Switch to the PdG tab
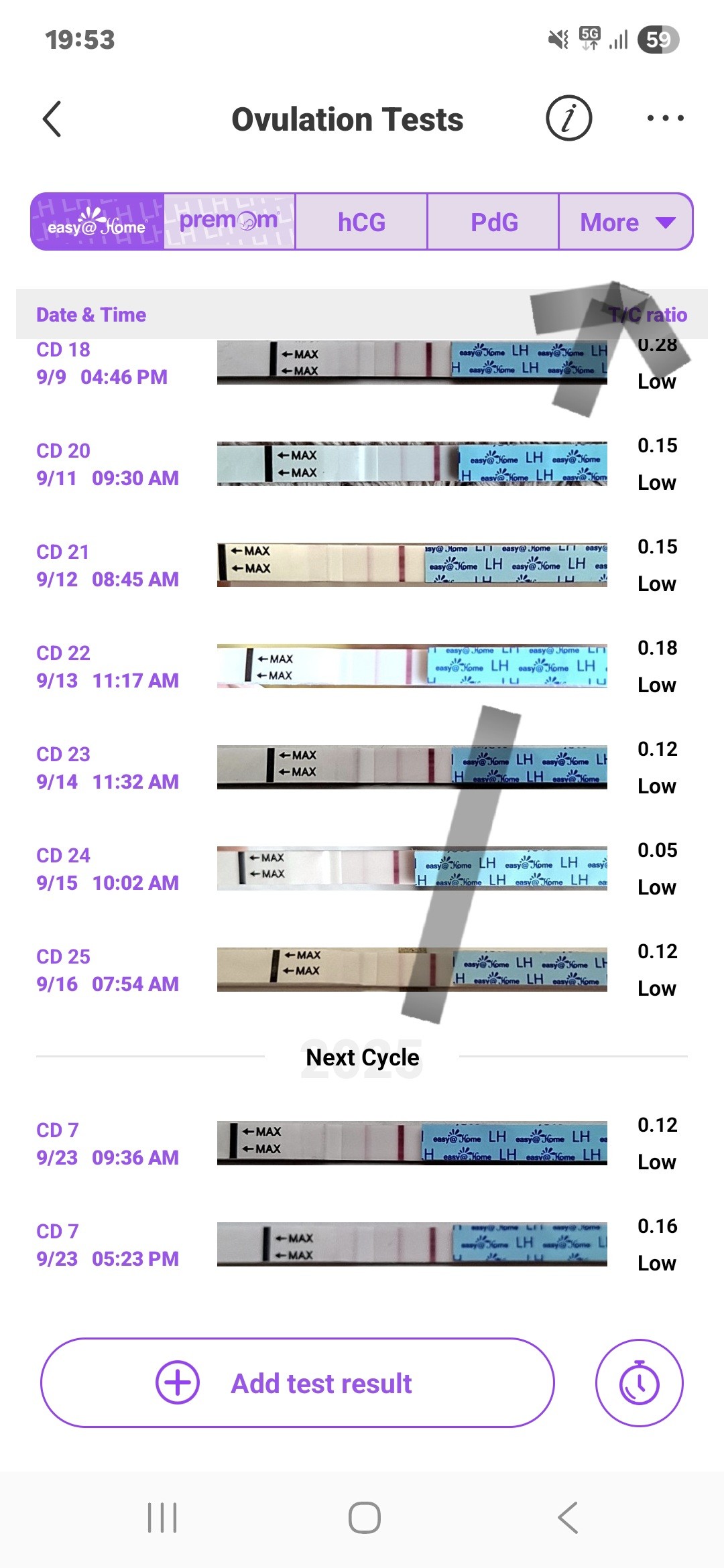The width and height of the screenshot is (724, 1568). pyautogui.click(x=494, y=222)
